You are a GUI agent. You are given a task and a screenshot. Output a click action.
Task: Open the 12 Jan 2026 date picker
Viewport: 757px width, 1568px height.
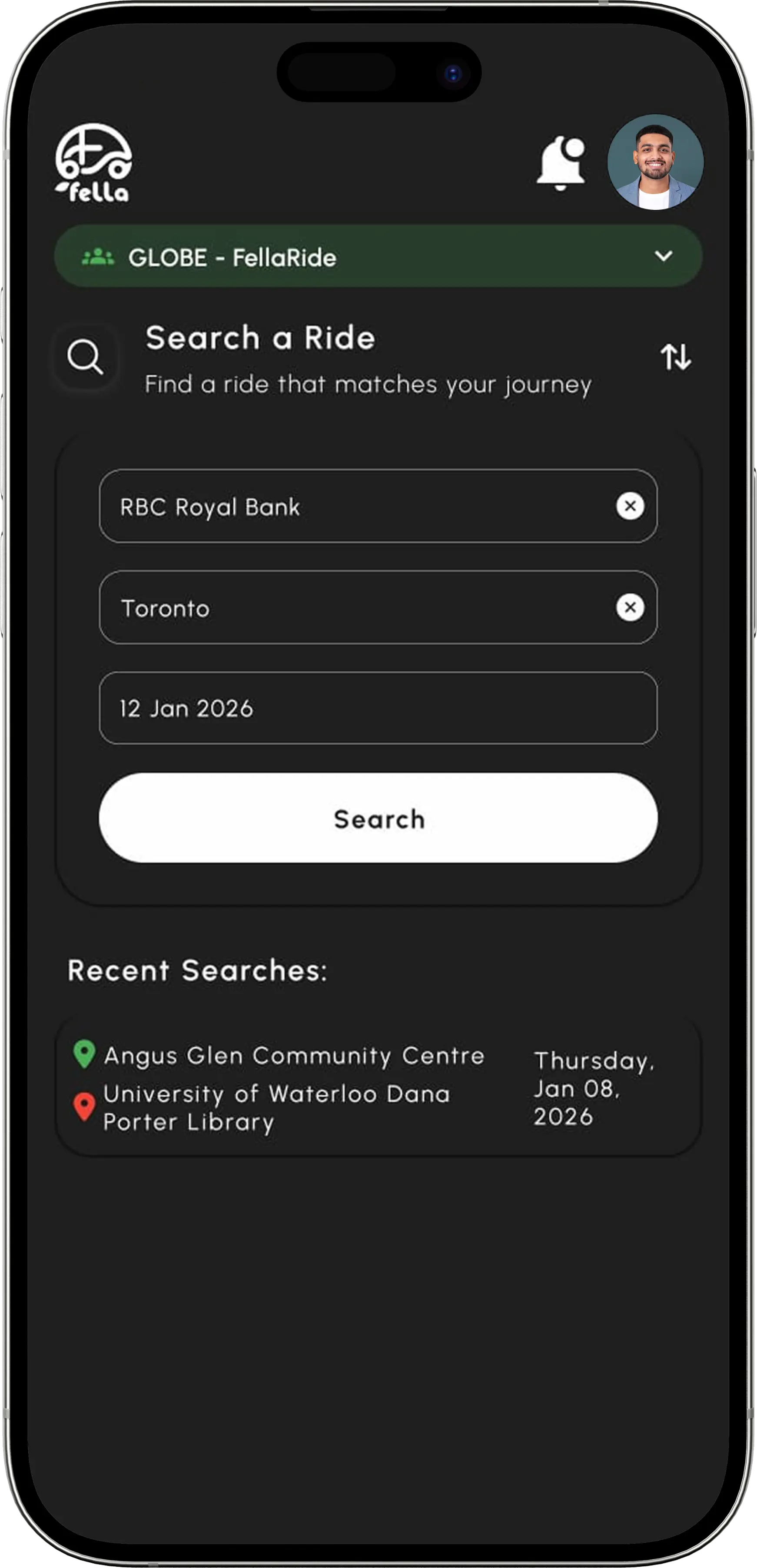click(x=378, y=707)
